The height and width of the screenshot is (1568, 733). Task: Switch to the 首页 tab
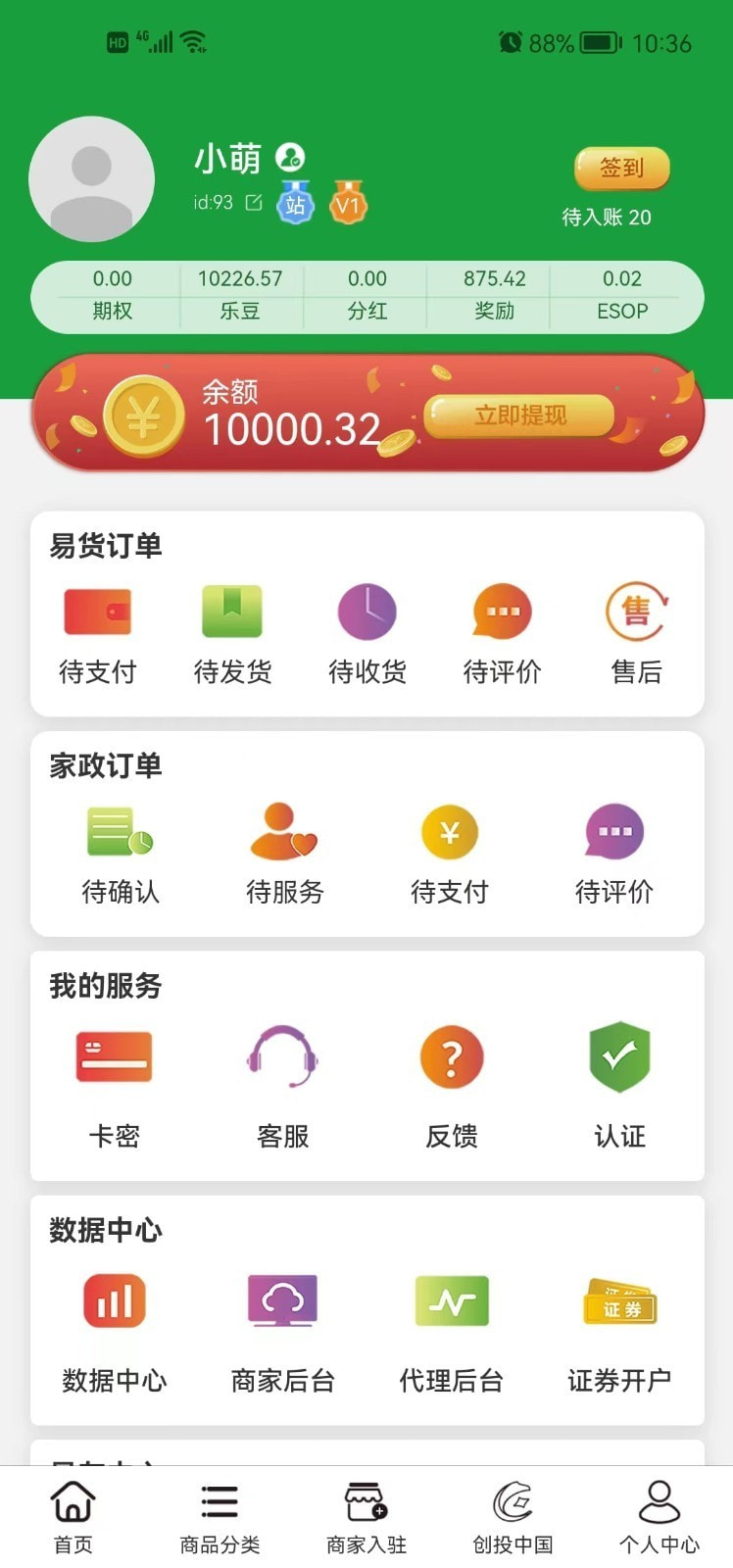click(73, 1517)
